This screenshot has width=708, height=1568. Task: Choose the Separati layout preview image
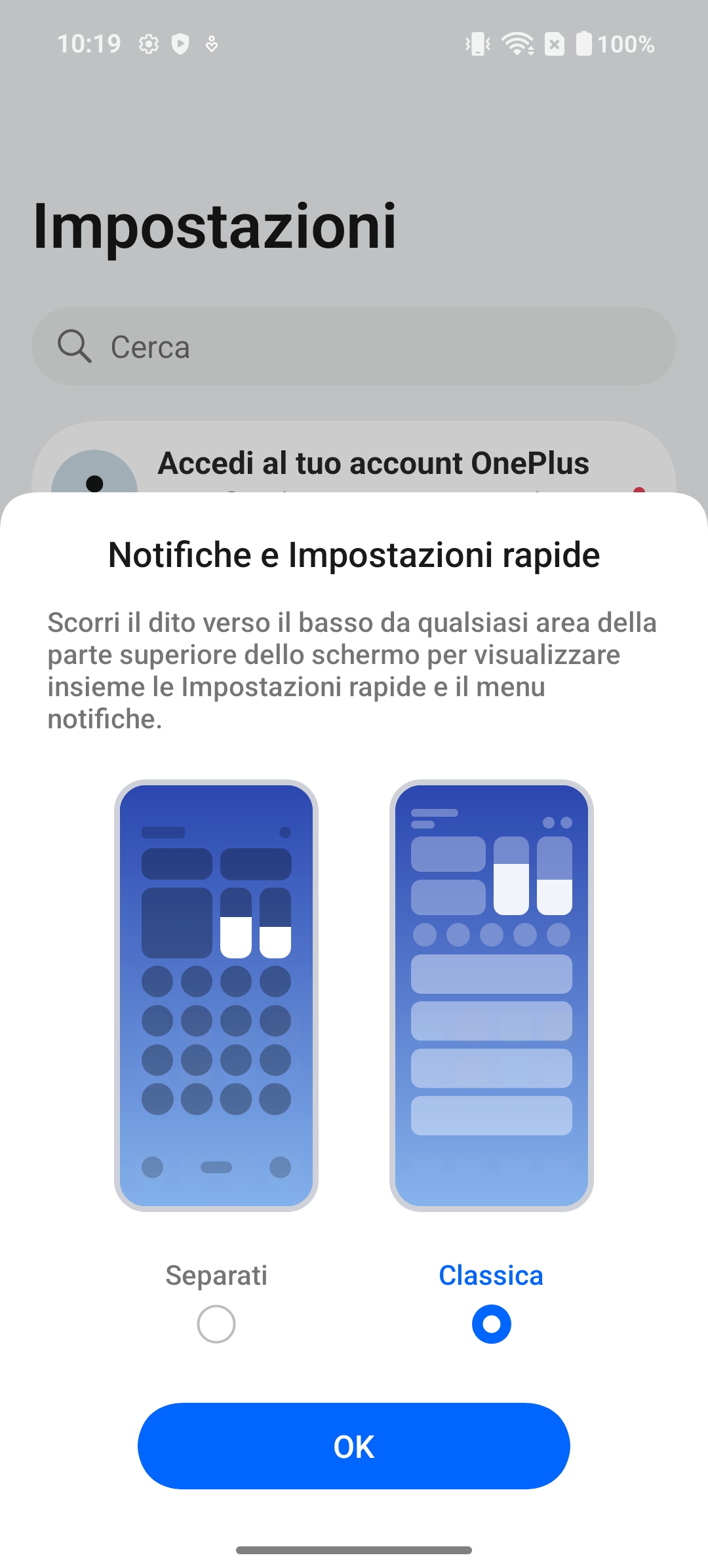(x=216, y=995)
